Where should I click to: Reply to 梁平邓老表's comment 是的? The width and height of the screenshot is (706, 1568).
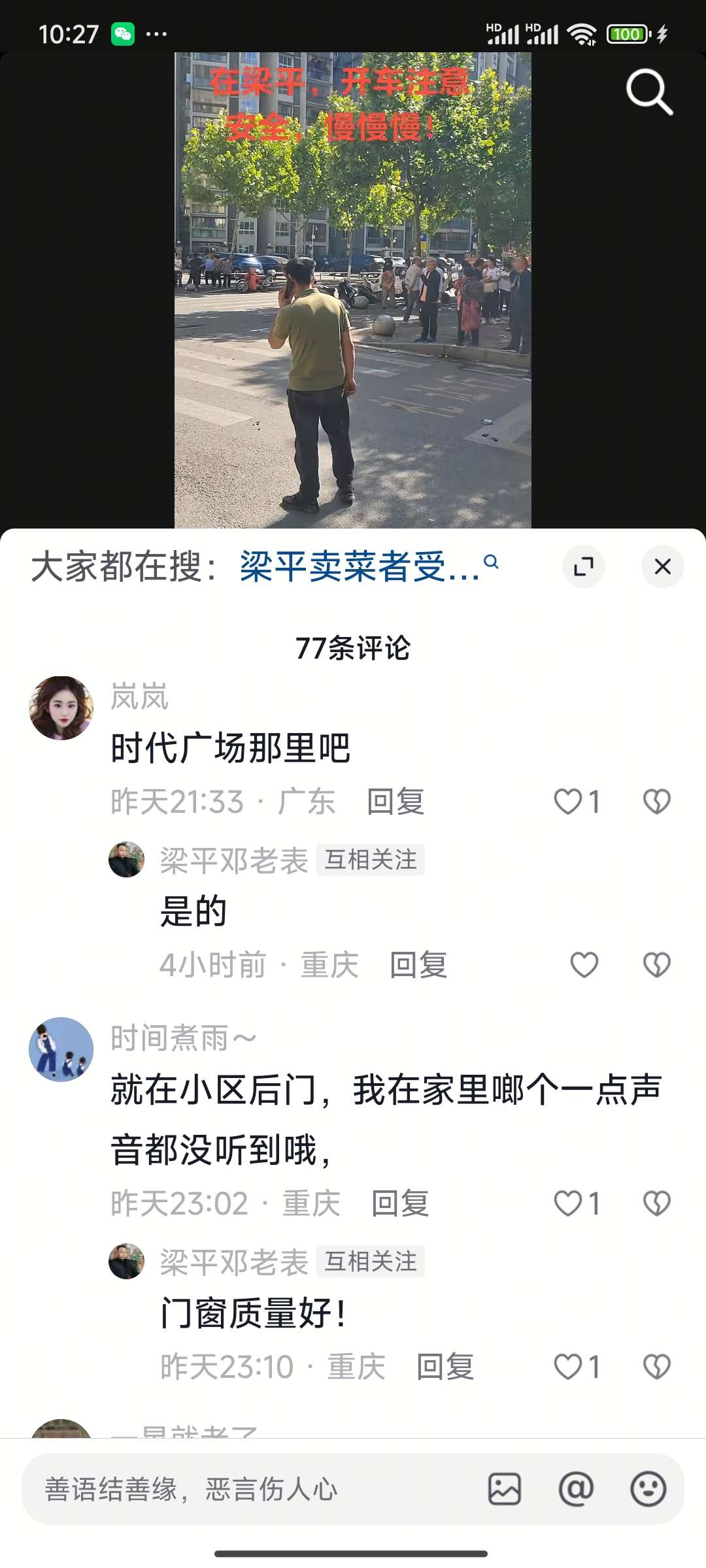pyautogui.click(x=418, y=965)
